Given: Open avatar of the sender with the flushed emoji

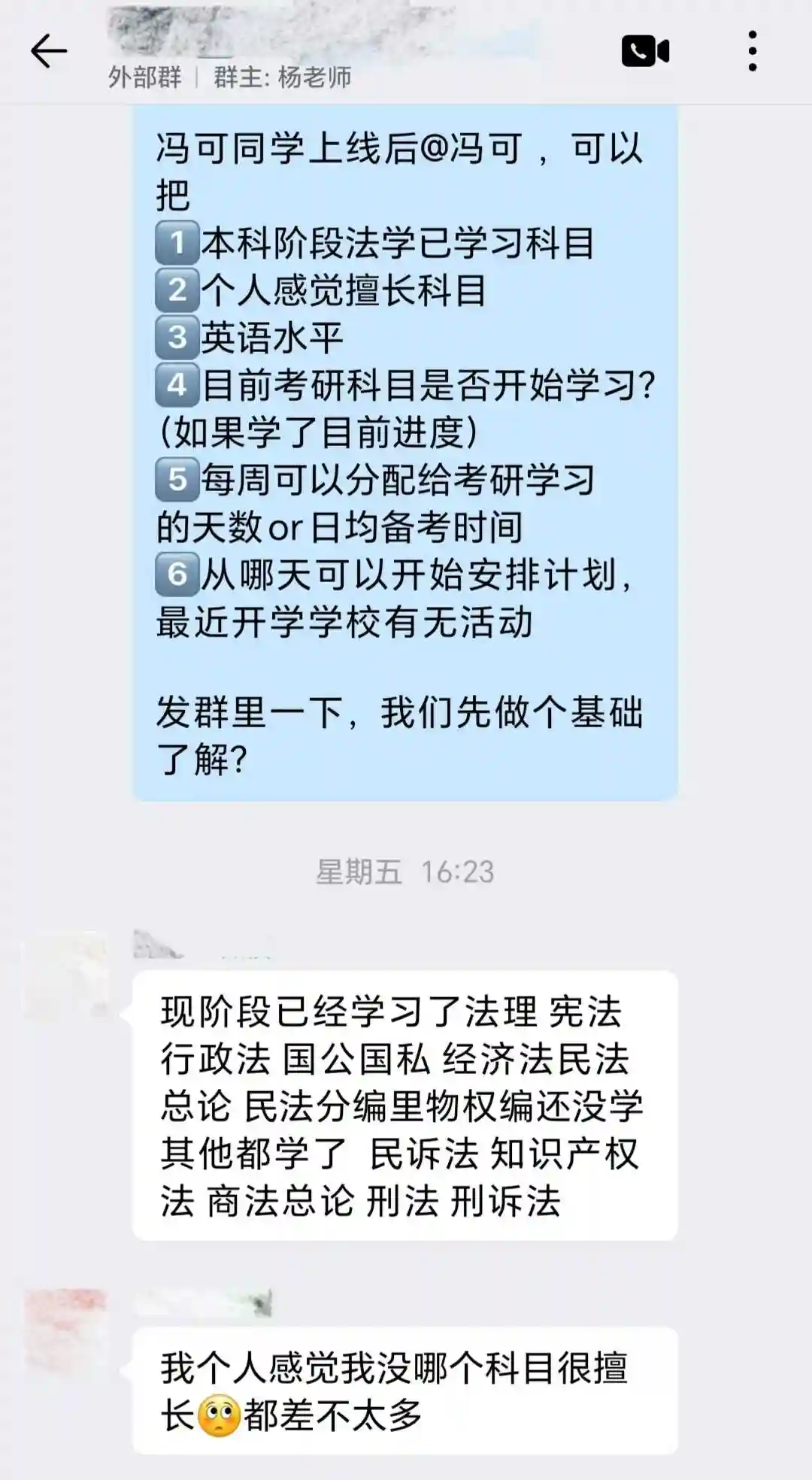Looking at the screenshot, I should click(66, 1330).
